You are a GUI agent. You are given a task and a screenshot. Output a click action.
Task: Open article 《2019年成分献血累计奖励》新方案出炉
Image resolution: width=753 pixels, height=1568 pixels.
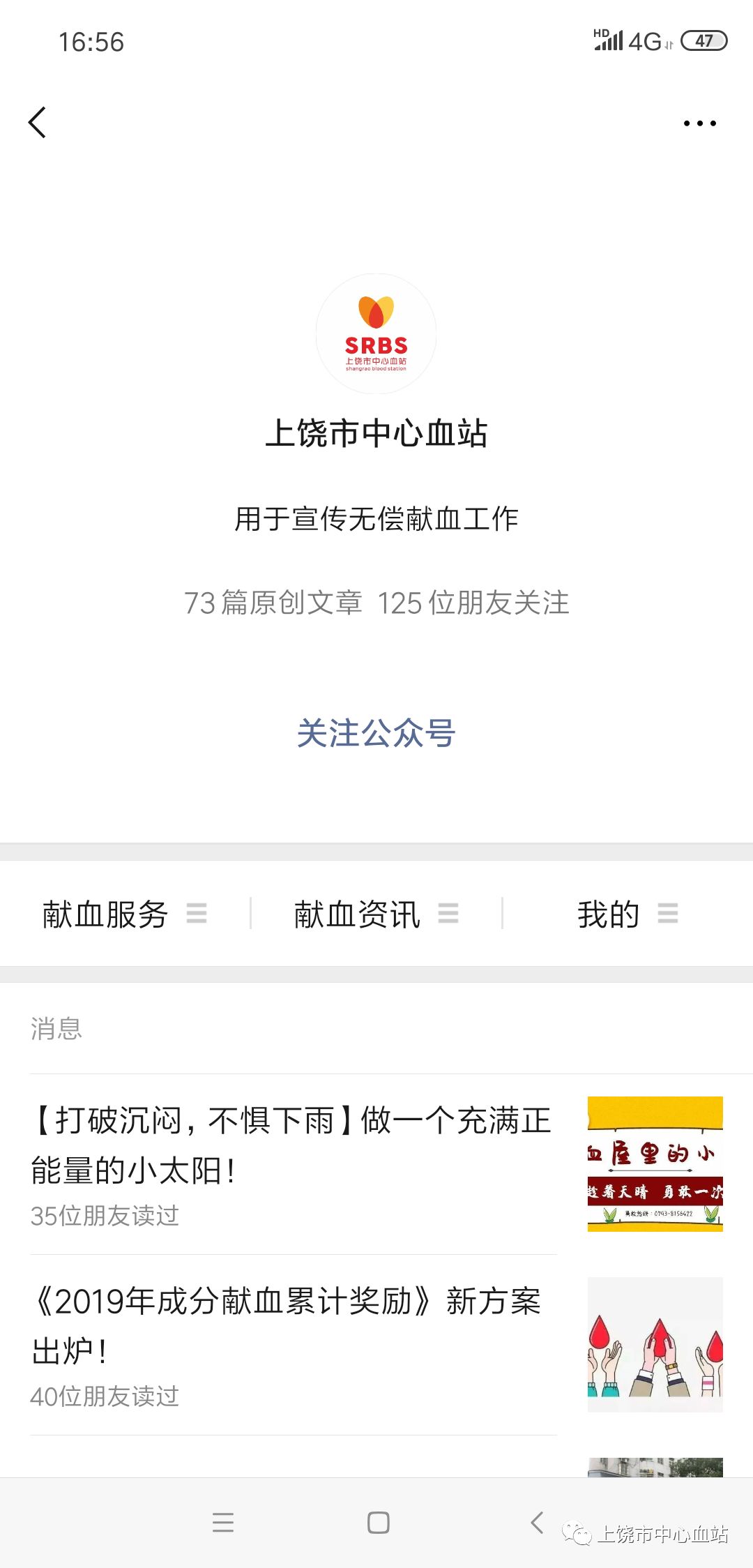click(x=293, y=1326)
